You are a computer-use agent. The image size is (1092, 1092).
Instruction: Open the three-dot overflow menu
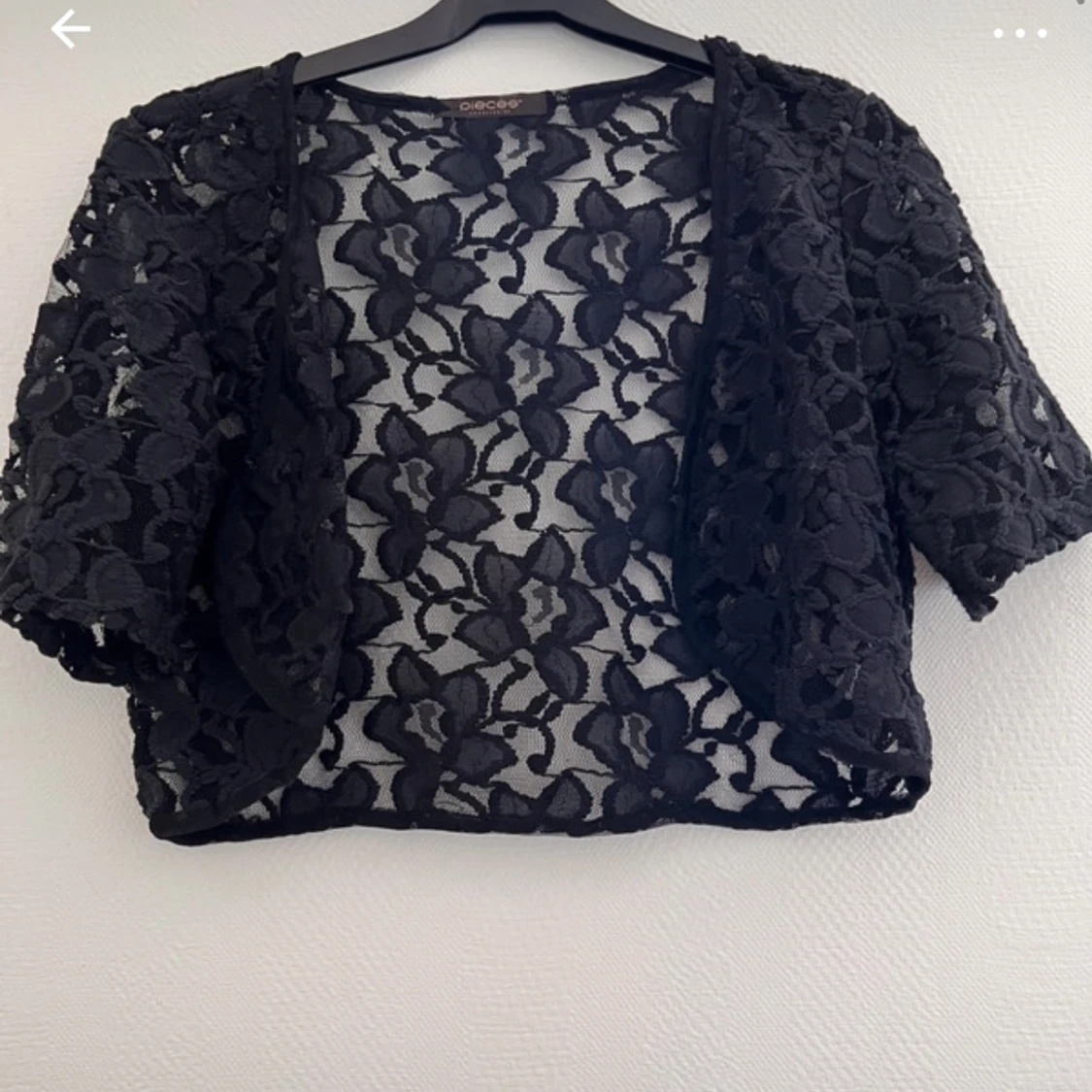coord(1020,33)
